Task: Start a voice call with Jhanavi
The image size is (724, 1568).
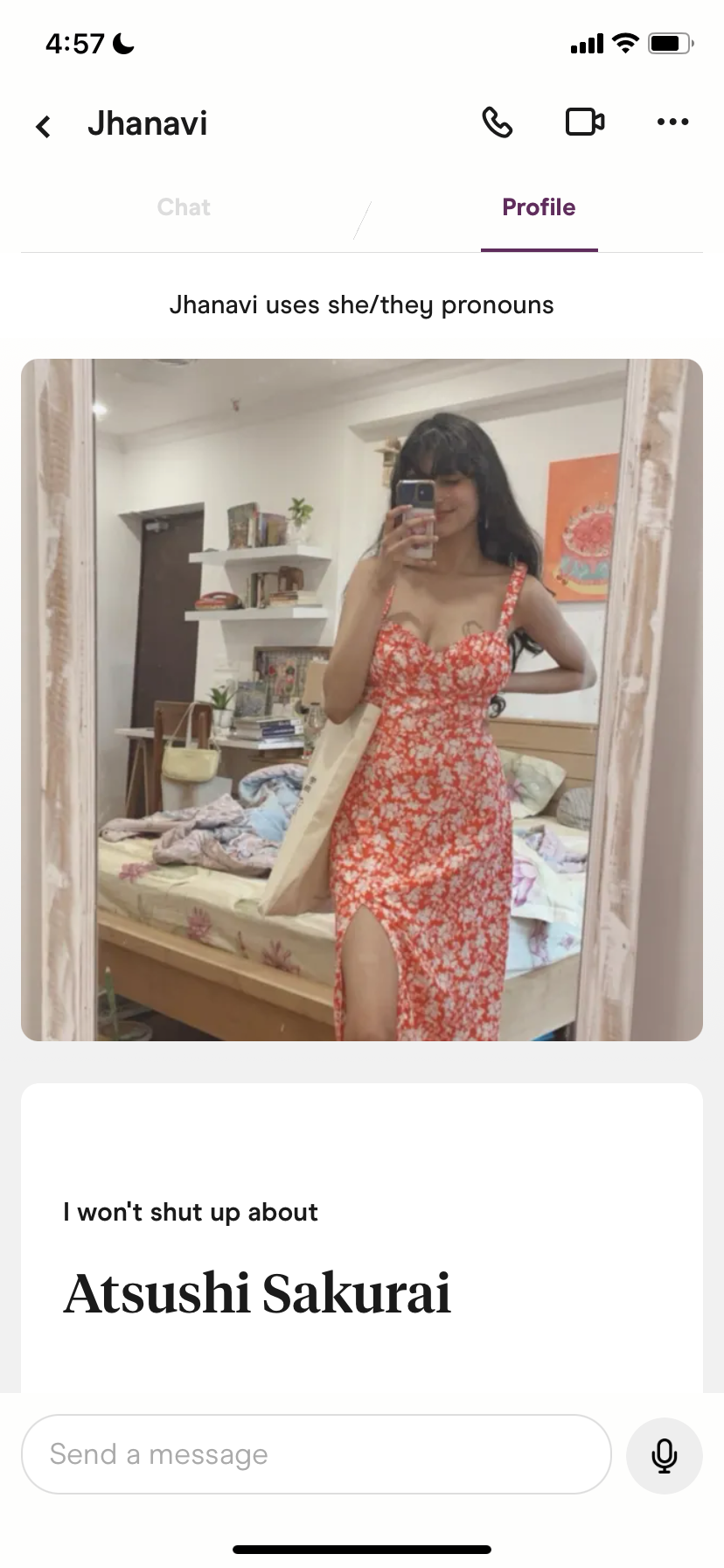Action: (x=498, y=122)
